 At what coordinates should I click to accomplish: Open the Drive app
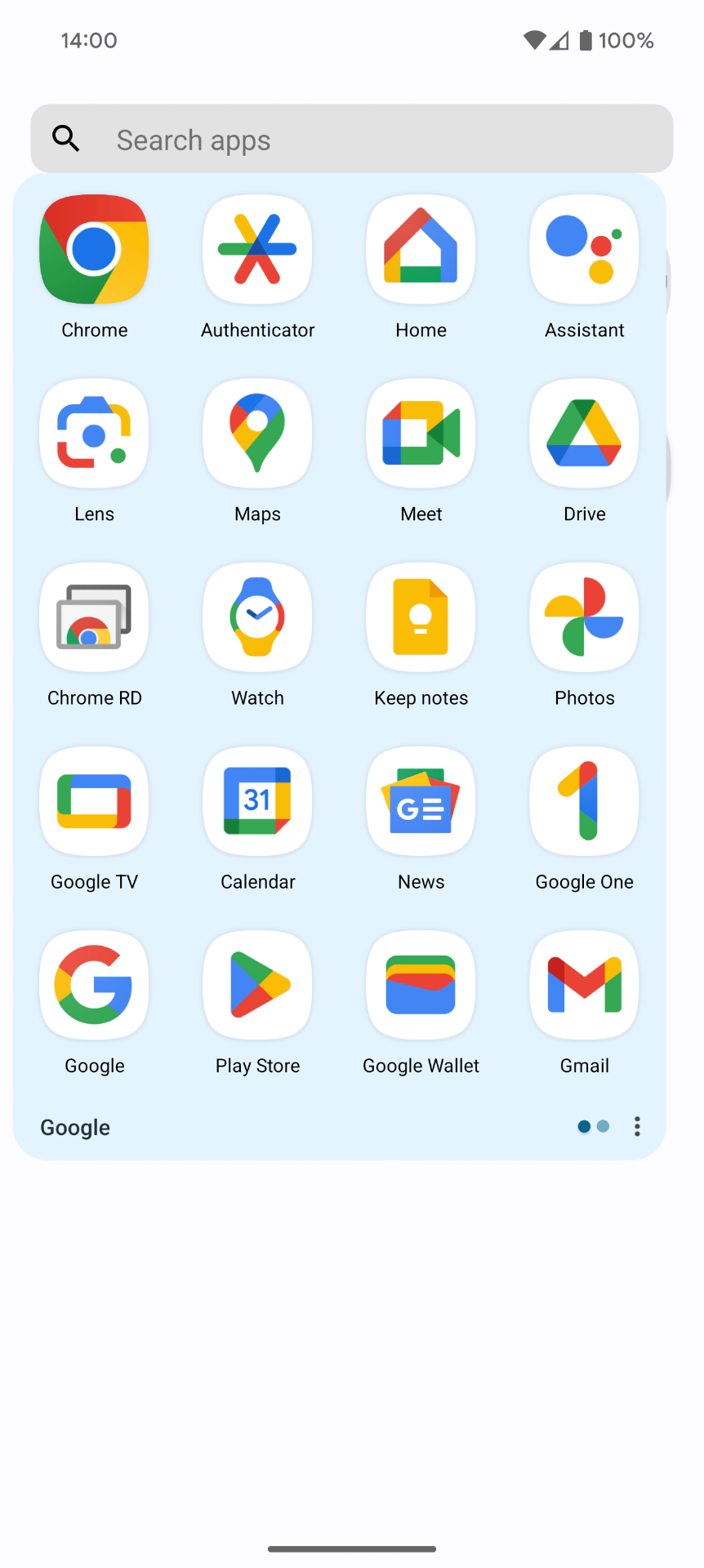coord(584,434)
